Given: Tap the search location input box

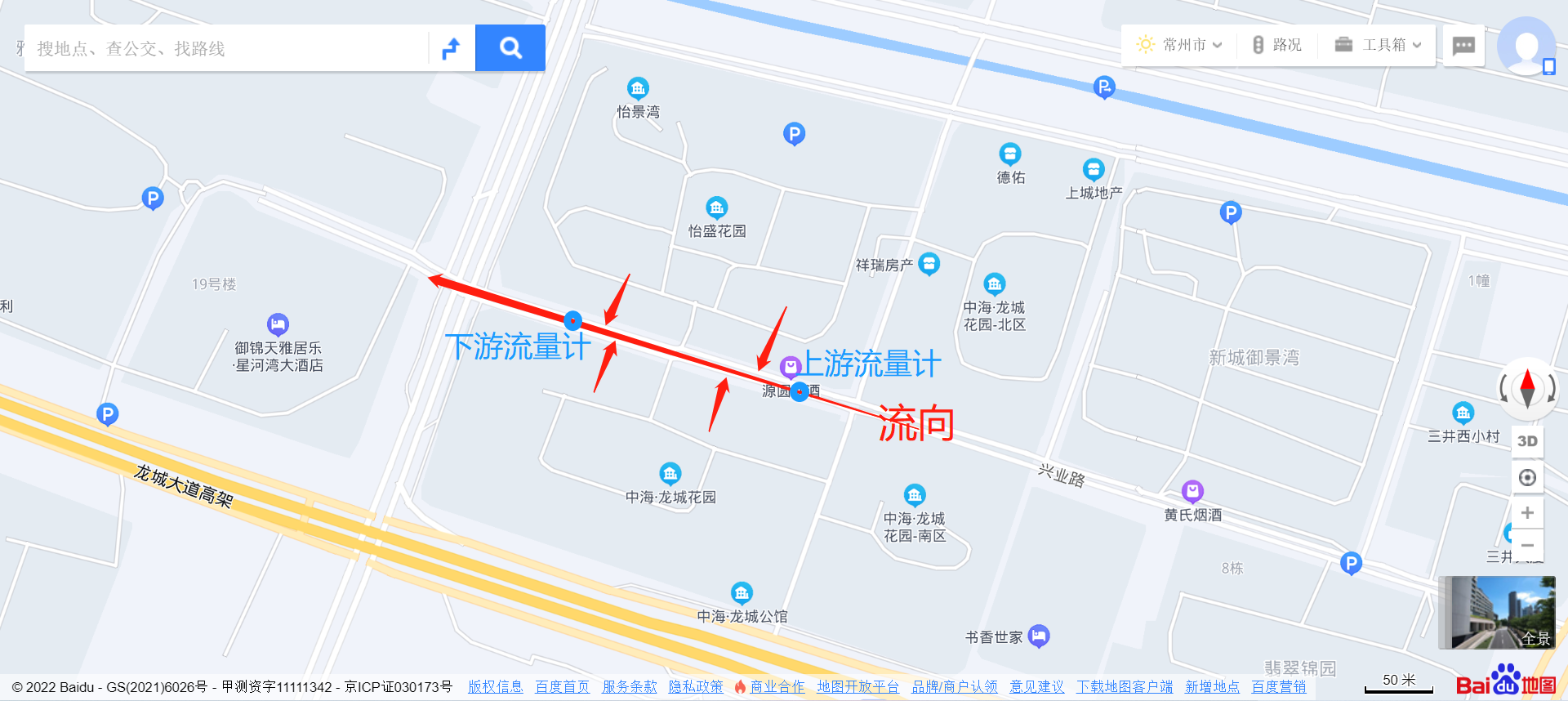Looking at the screenshot, I should click(229, 48).
